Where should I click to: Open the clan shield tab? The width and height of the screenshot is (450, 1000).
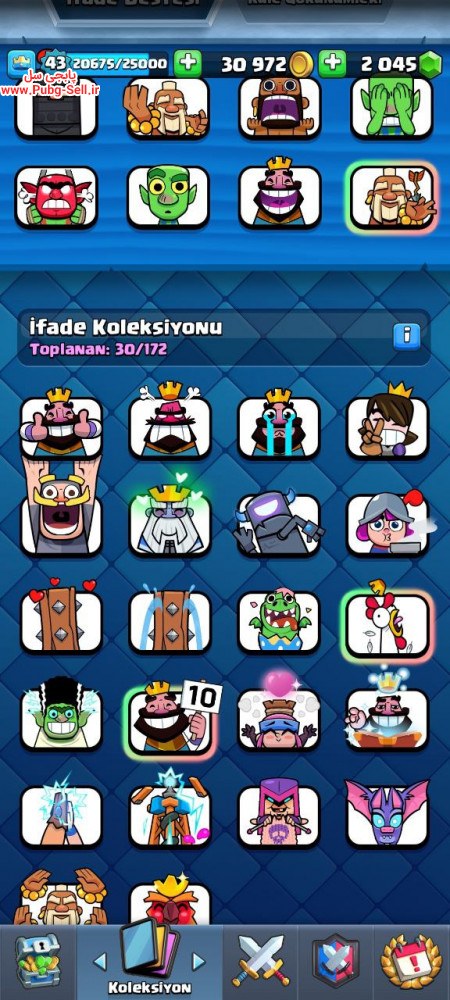pyautogui.click(x=336, y=962)
